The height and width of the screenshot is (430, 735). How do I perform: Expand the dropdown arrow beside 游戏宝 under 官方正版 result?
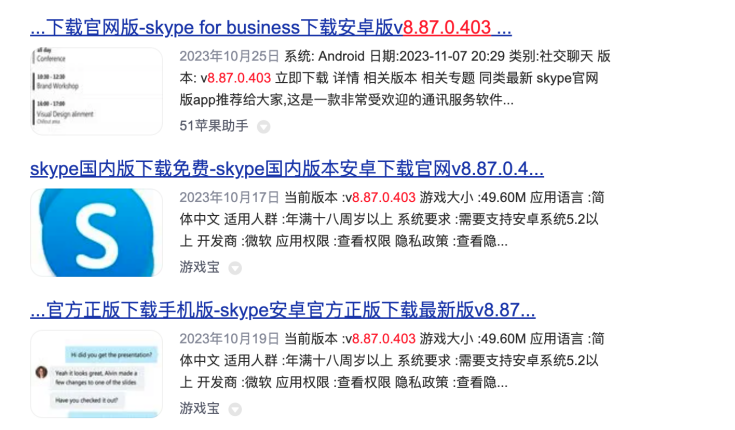(235, 409)
